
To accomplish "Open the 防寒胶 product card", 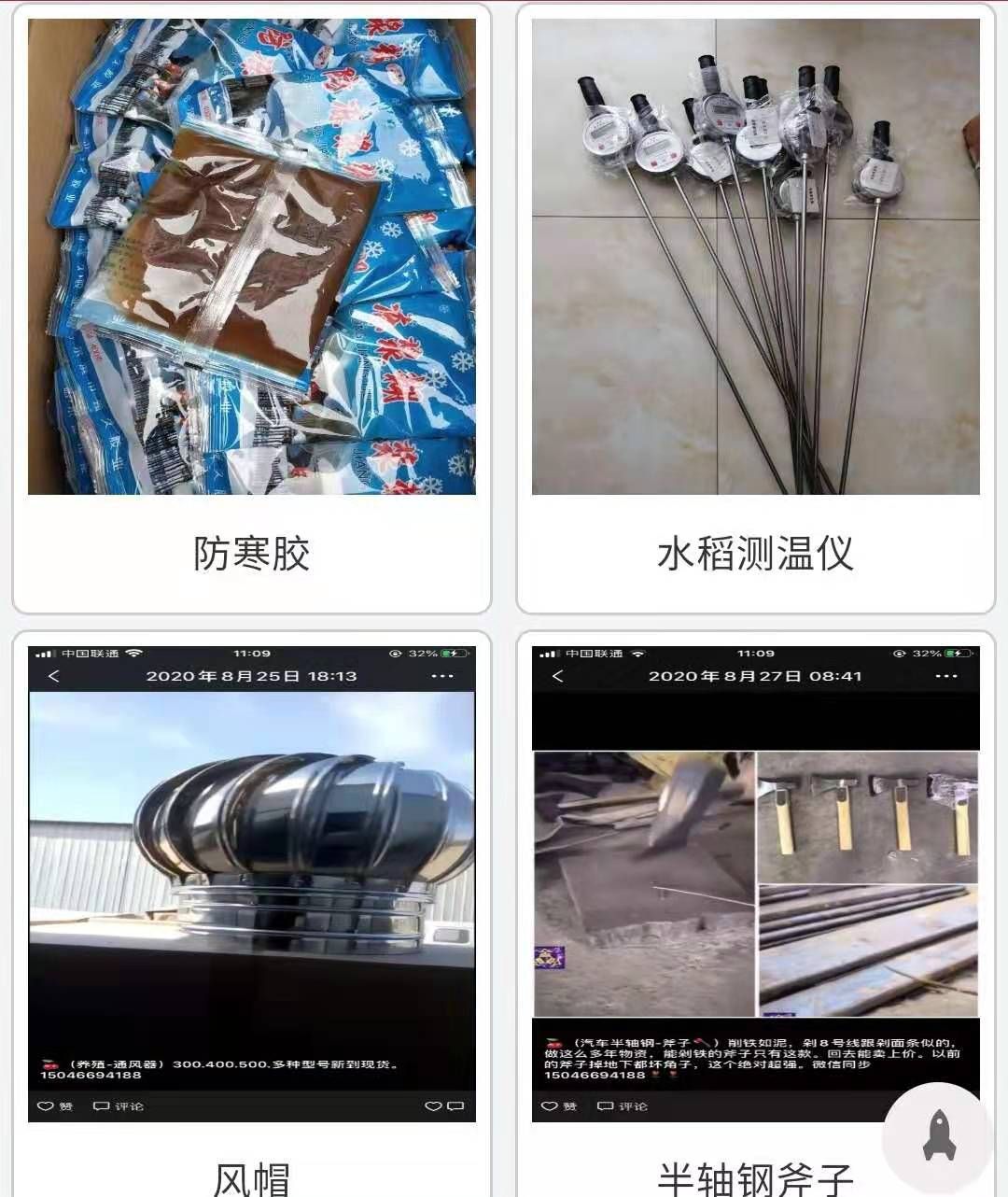I will tap(251, 308).
